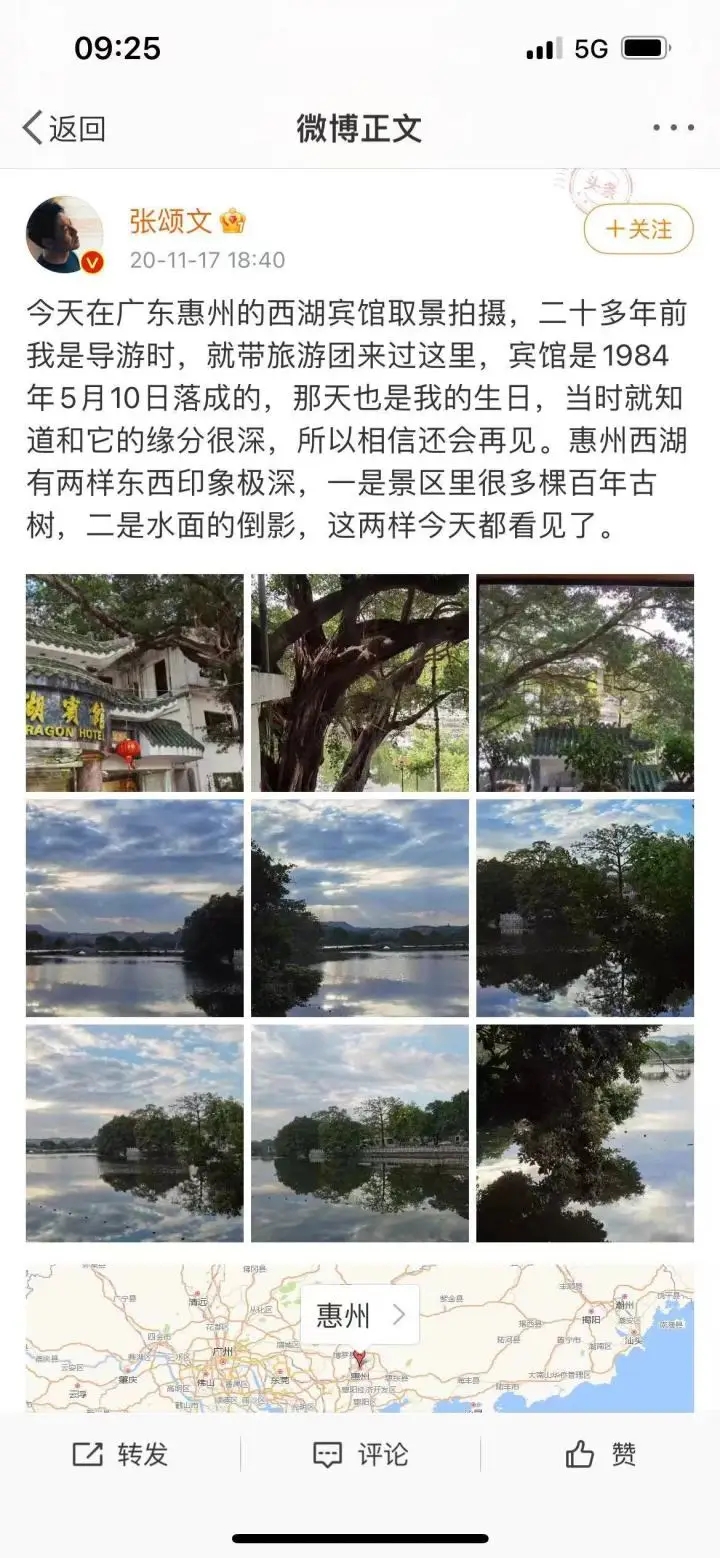This screenshot has width=720, height=1558.
Task: Repost this Weibo with 转发
Action: pyautogui.click(x=121, y=1454)
